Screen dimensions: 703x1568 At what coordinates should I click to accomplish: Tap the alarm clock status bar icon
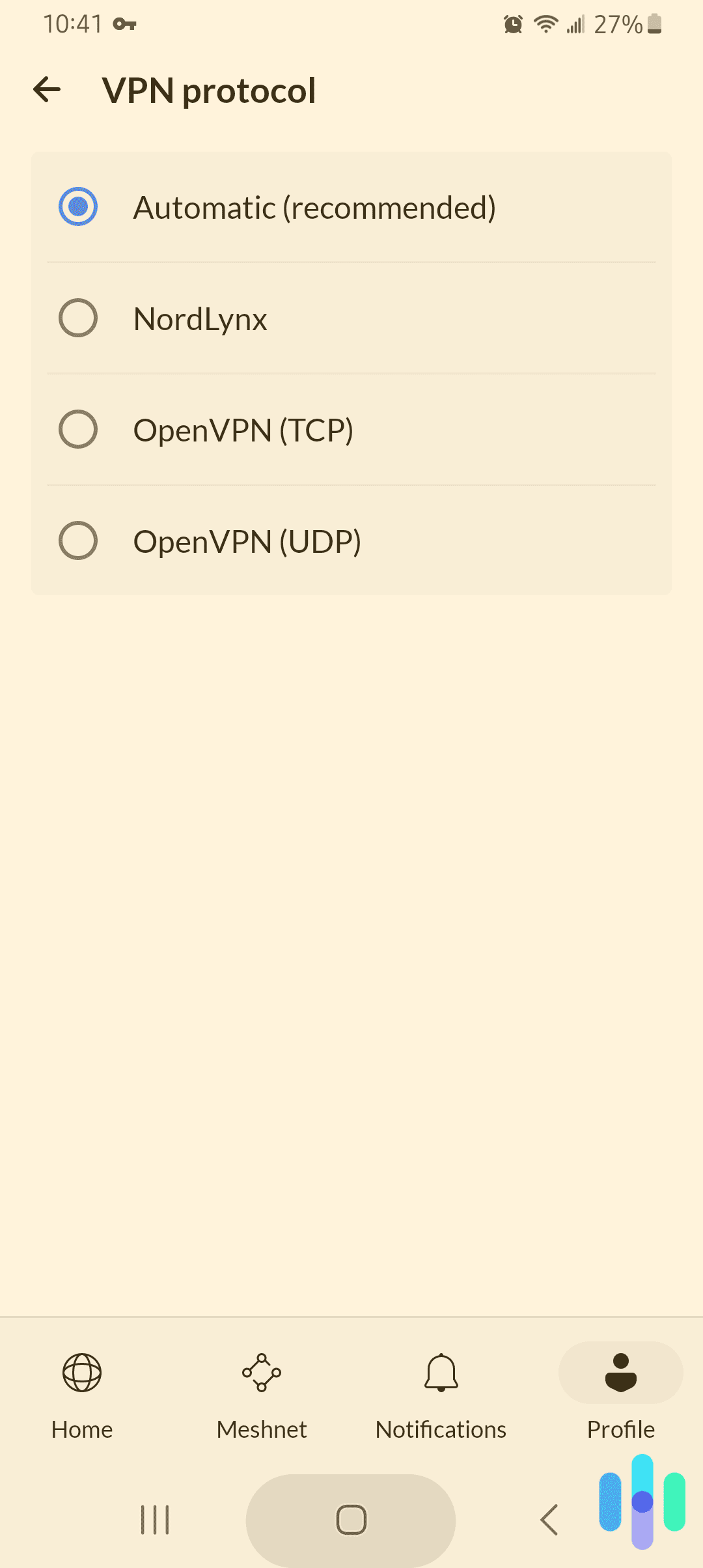[x=512, y=23]
